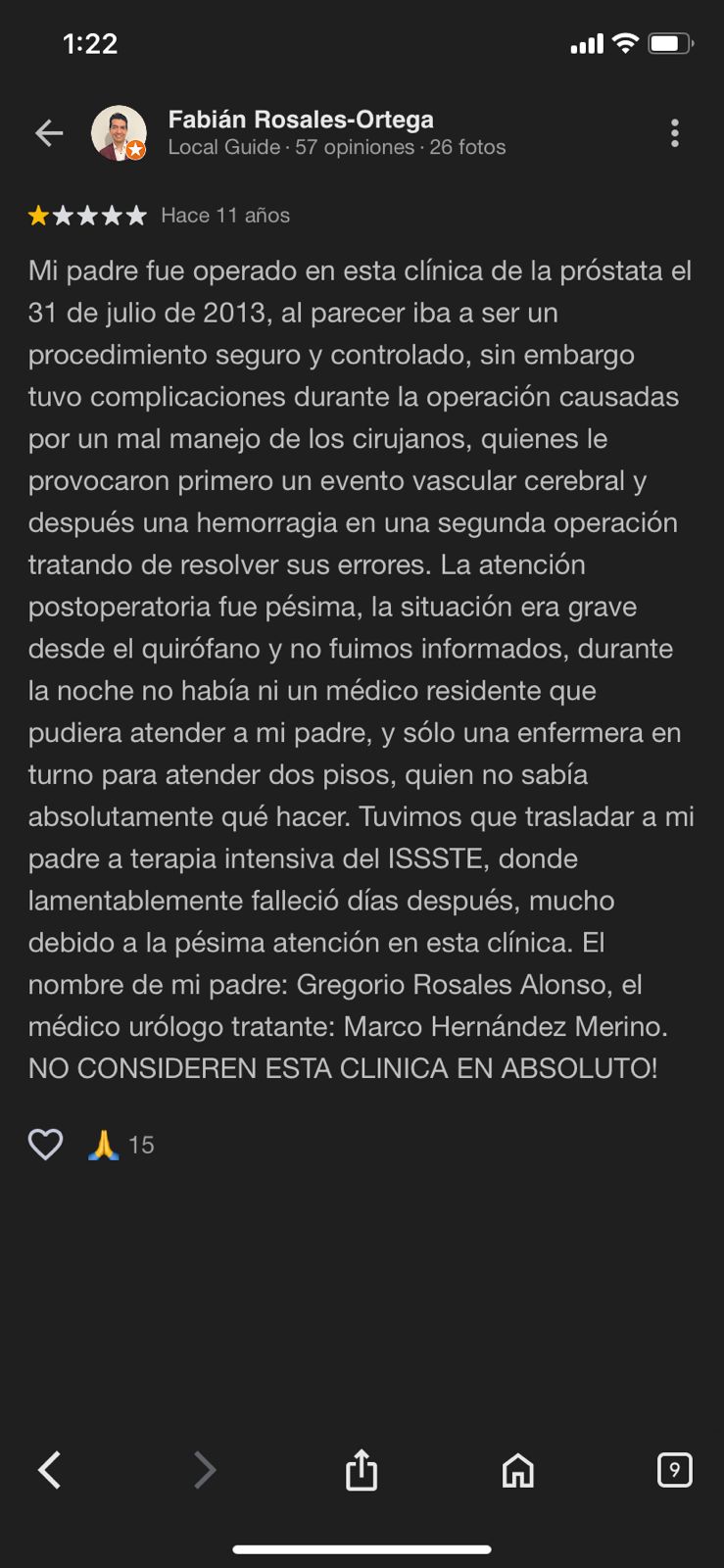This screenshot has width=724, height=1568.
Task: Open the three-dot overflow menu
Action: click(674, 133)
